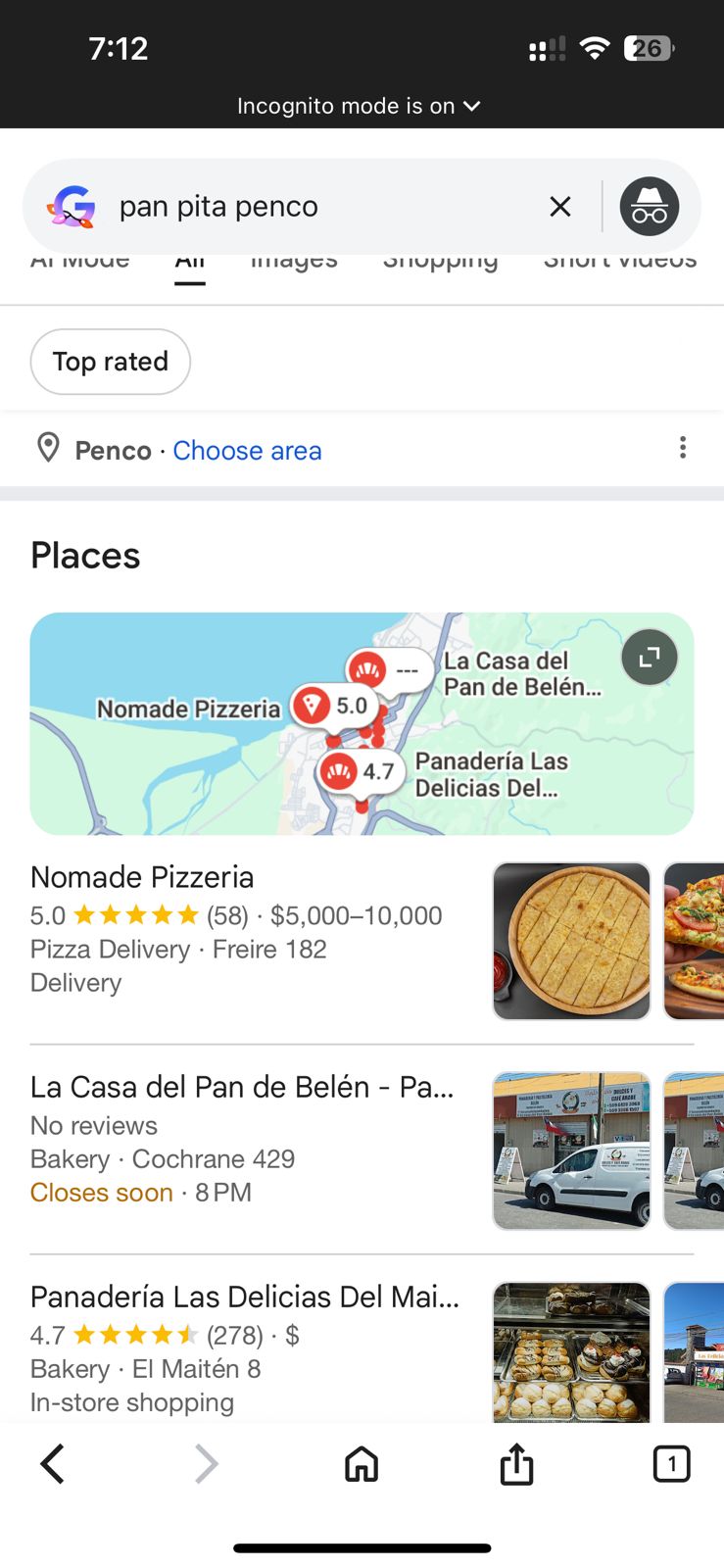The image size is (724, 1568).
Task: Tap the location pin icon next to Penco
Action: tap(47, 448)
